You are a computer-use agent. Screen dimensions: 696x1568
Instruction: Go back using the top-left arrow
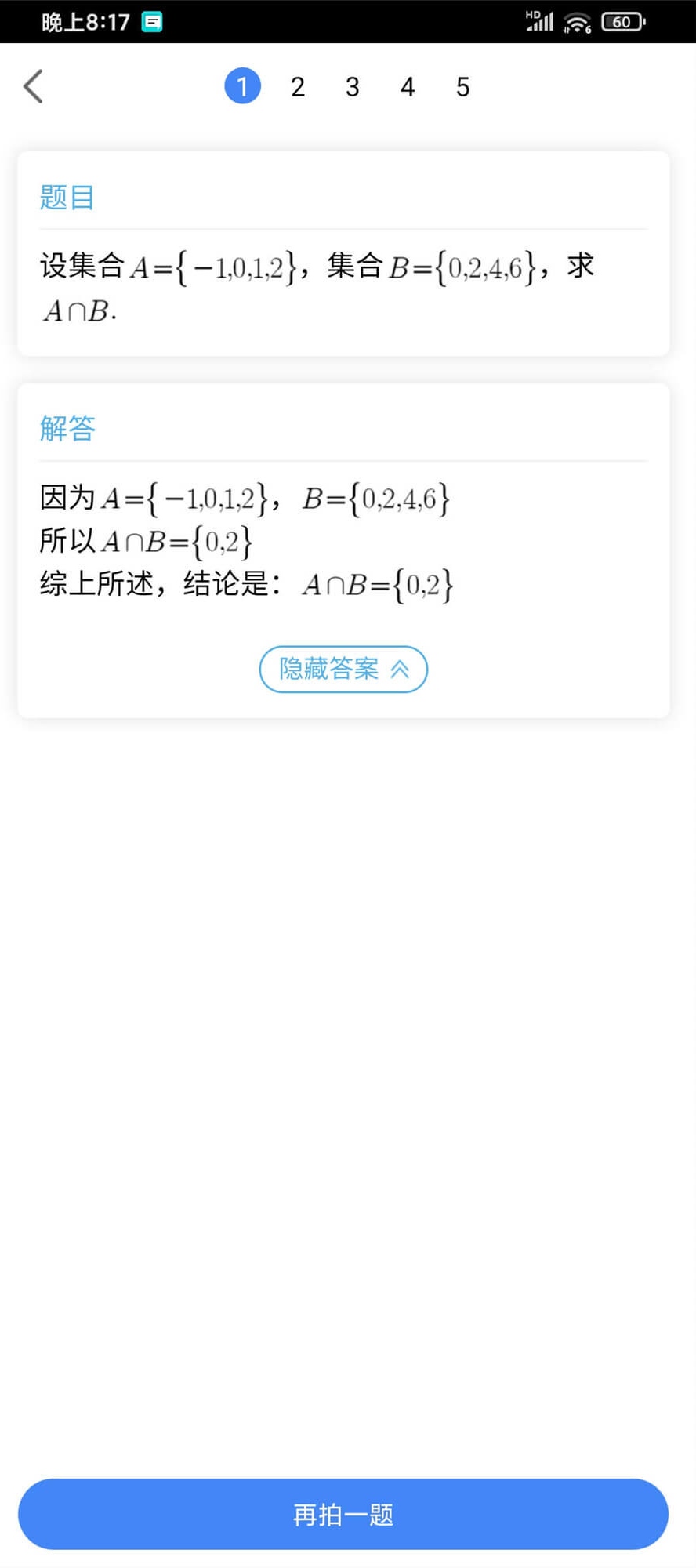point(33,86)
